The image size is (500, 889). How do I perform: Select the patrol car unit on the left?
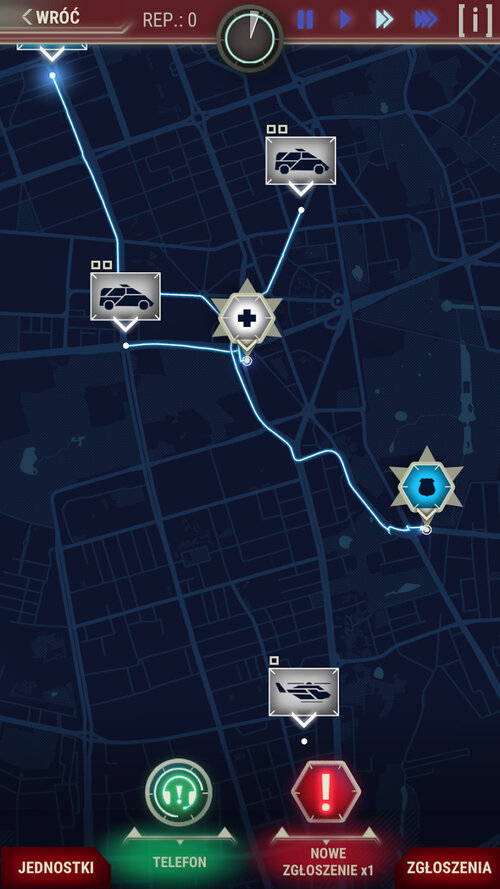pyautogui.click(x=125, y=297)
